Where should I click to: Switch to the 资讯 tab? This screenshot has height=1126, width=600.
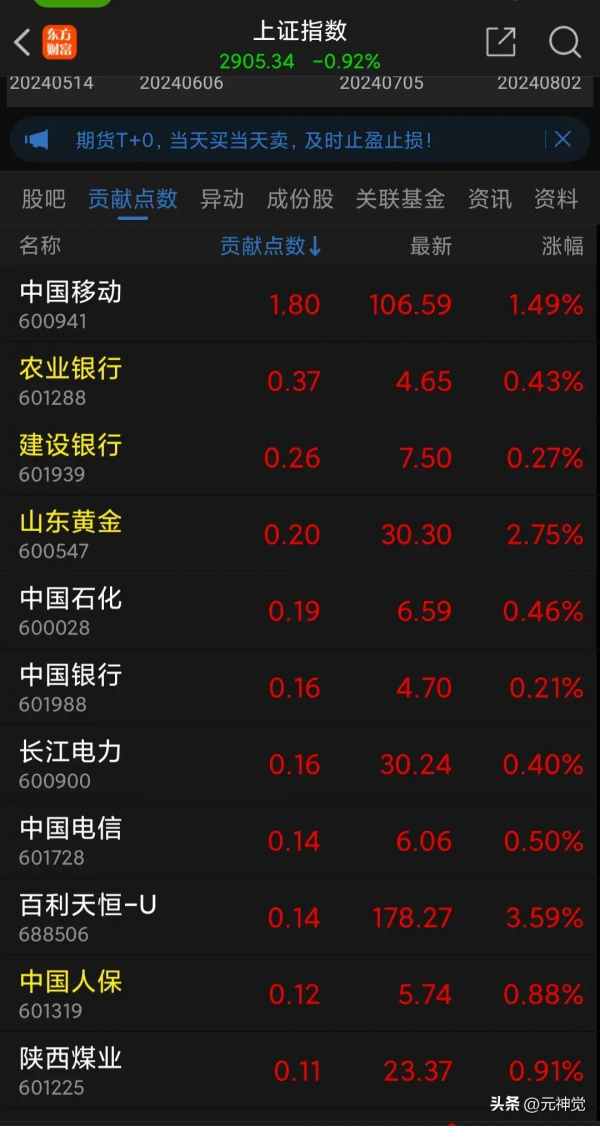490,199
